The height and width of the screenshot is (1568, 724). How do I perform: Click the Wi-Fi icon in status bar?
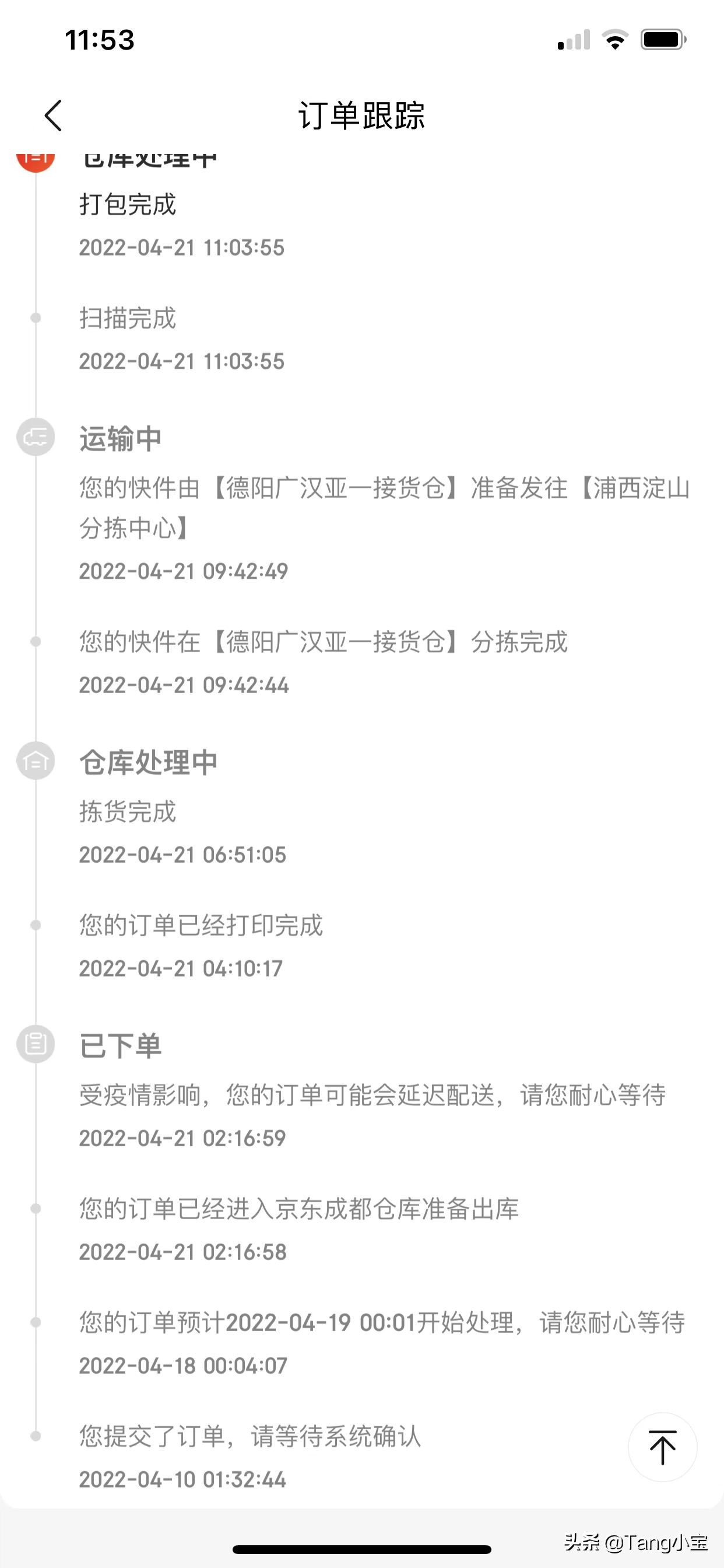point(616,39)
